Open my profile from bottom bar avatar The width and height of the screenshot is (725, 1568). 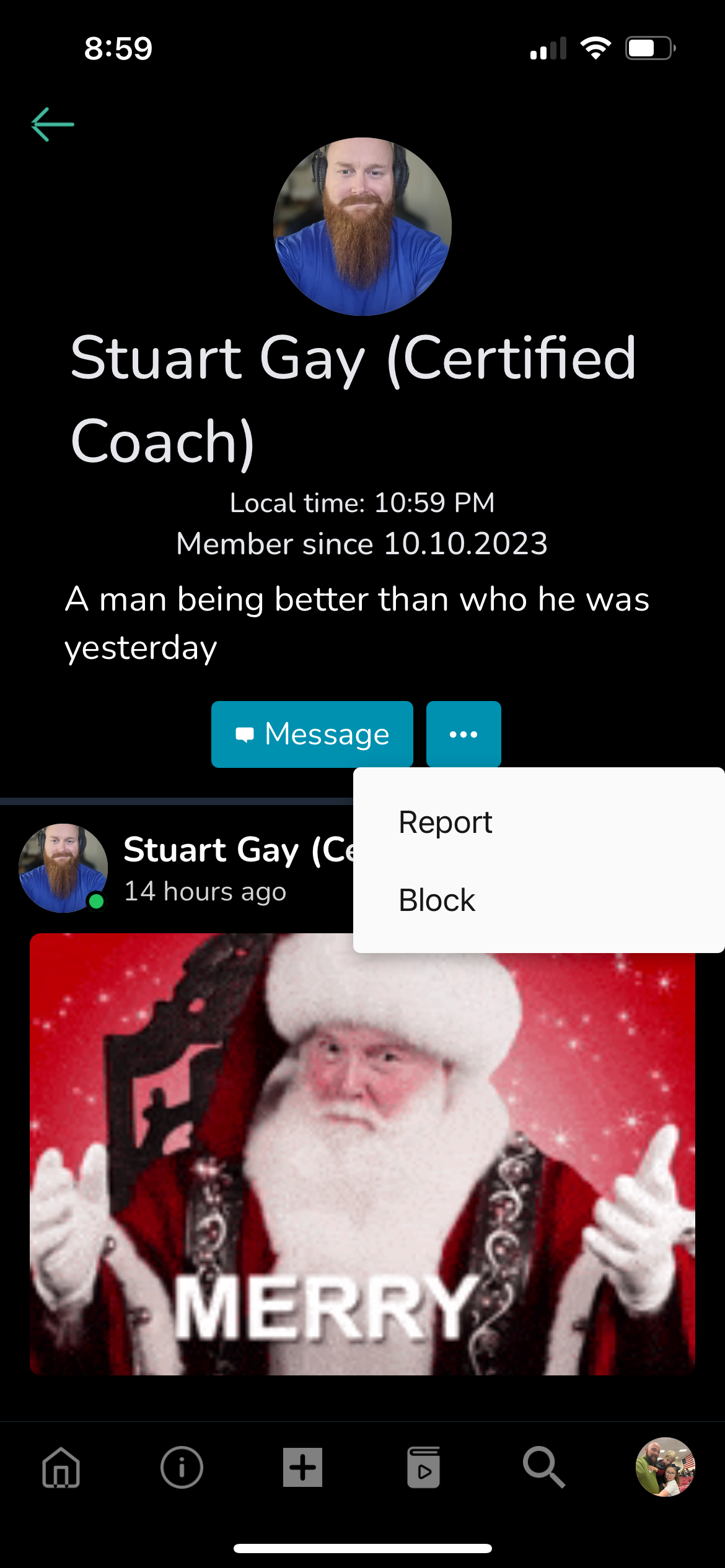click(x=665, y=1467)
